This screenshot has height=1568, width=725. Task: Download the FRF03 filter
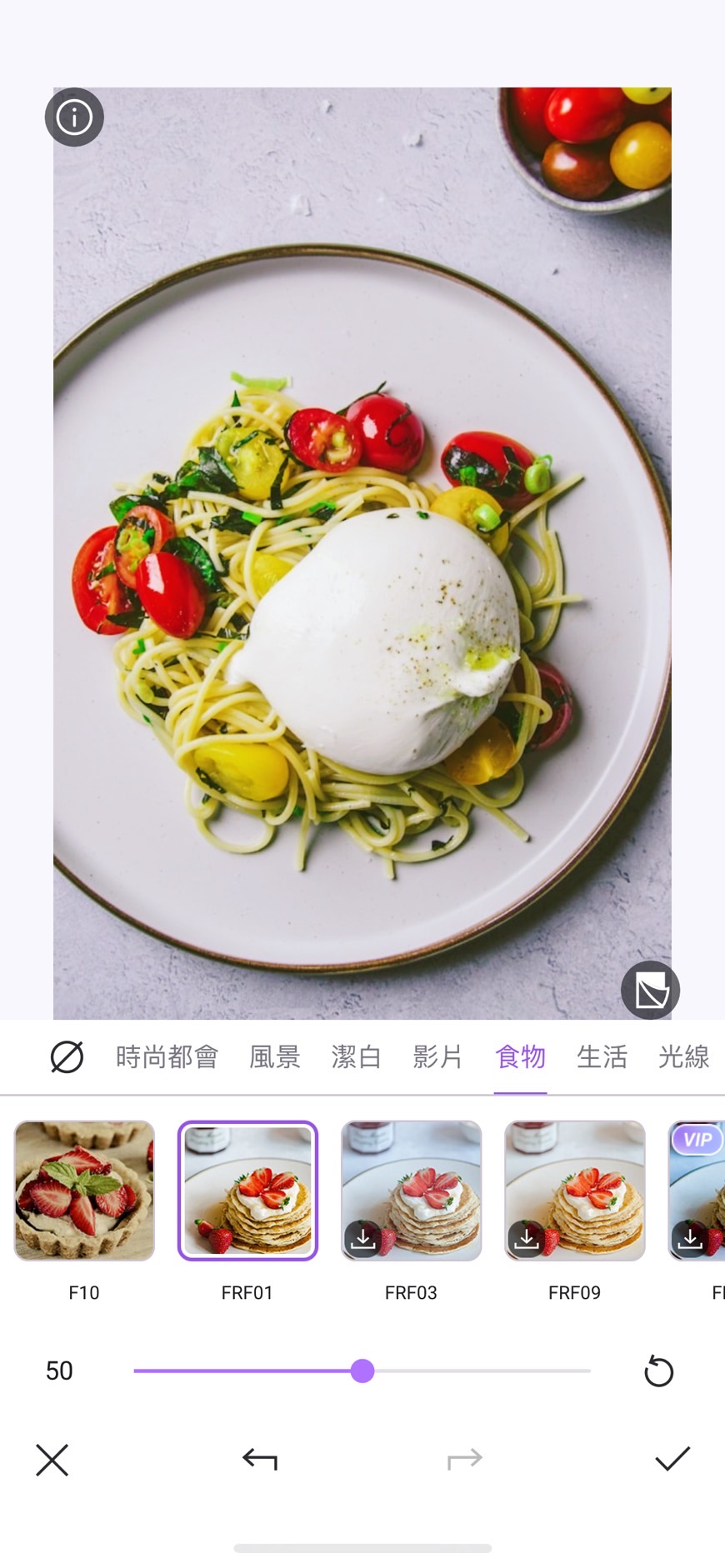click(x=364, y=1239)
